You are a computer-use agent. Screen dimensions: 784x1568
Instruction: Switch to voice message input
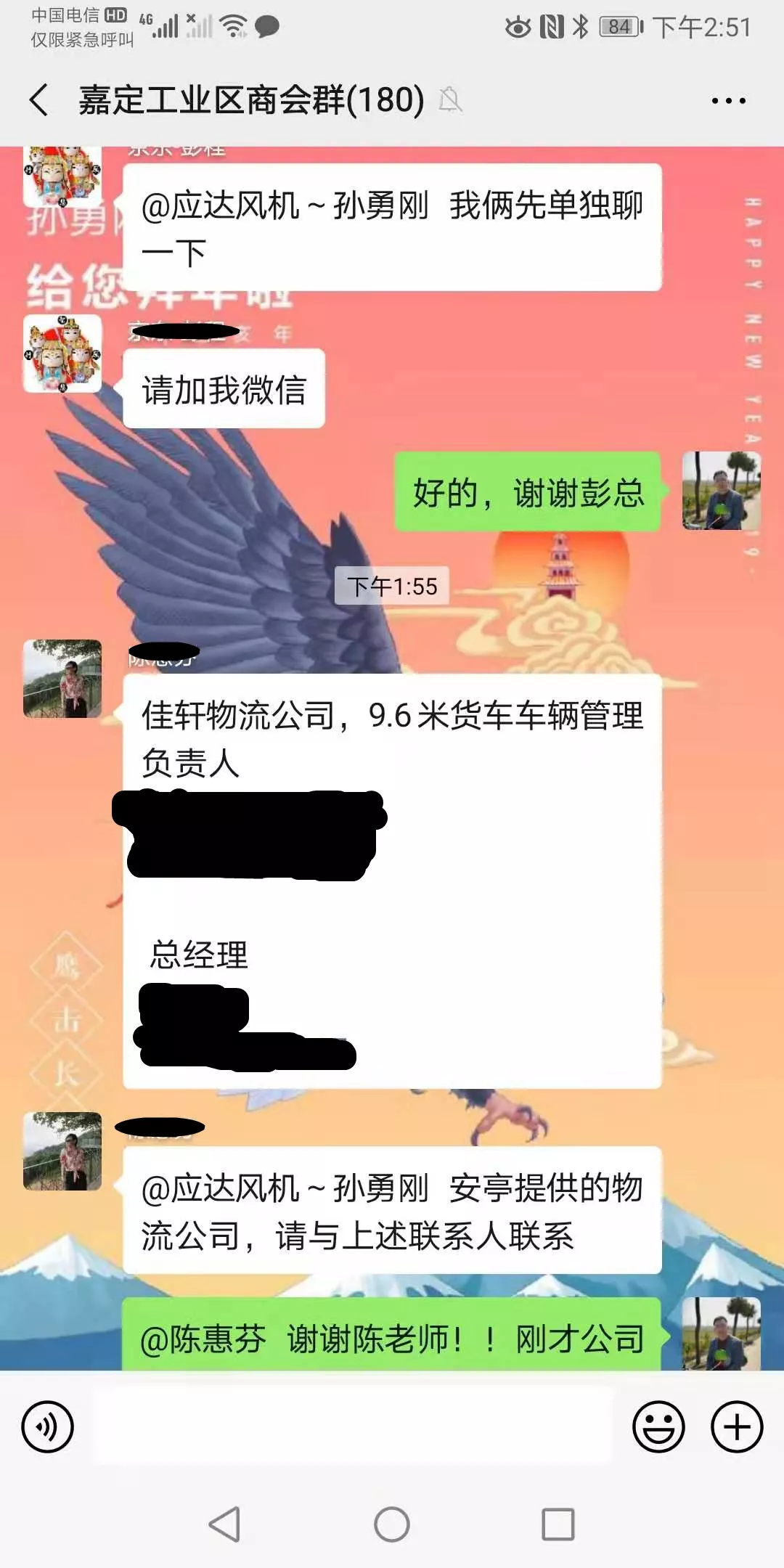[x=48, y=1426]
